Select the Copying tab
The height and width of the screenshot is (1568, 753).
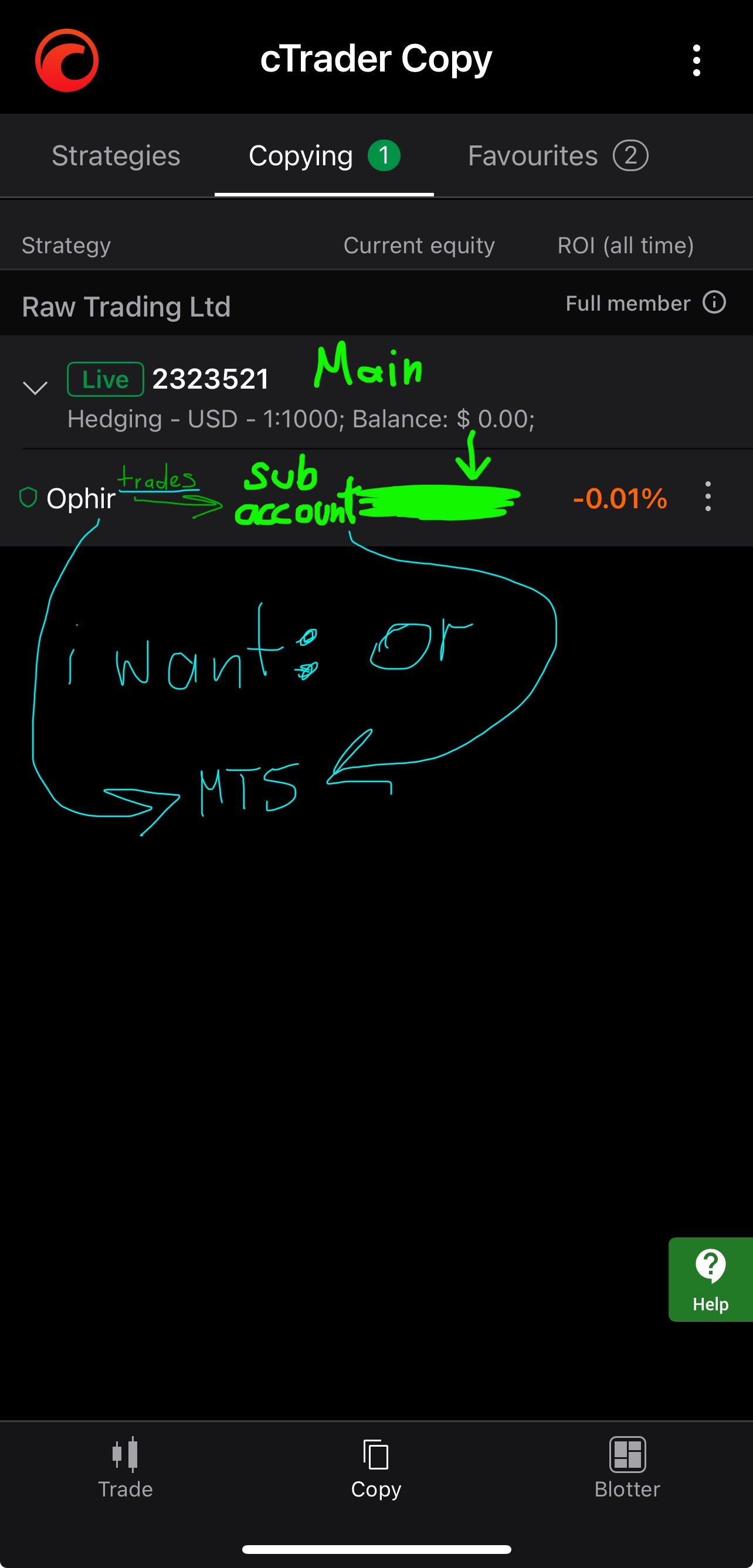[324, 156]
